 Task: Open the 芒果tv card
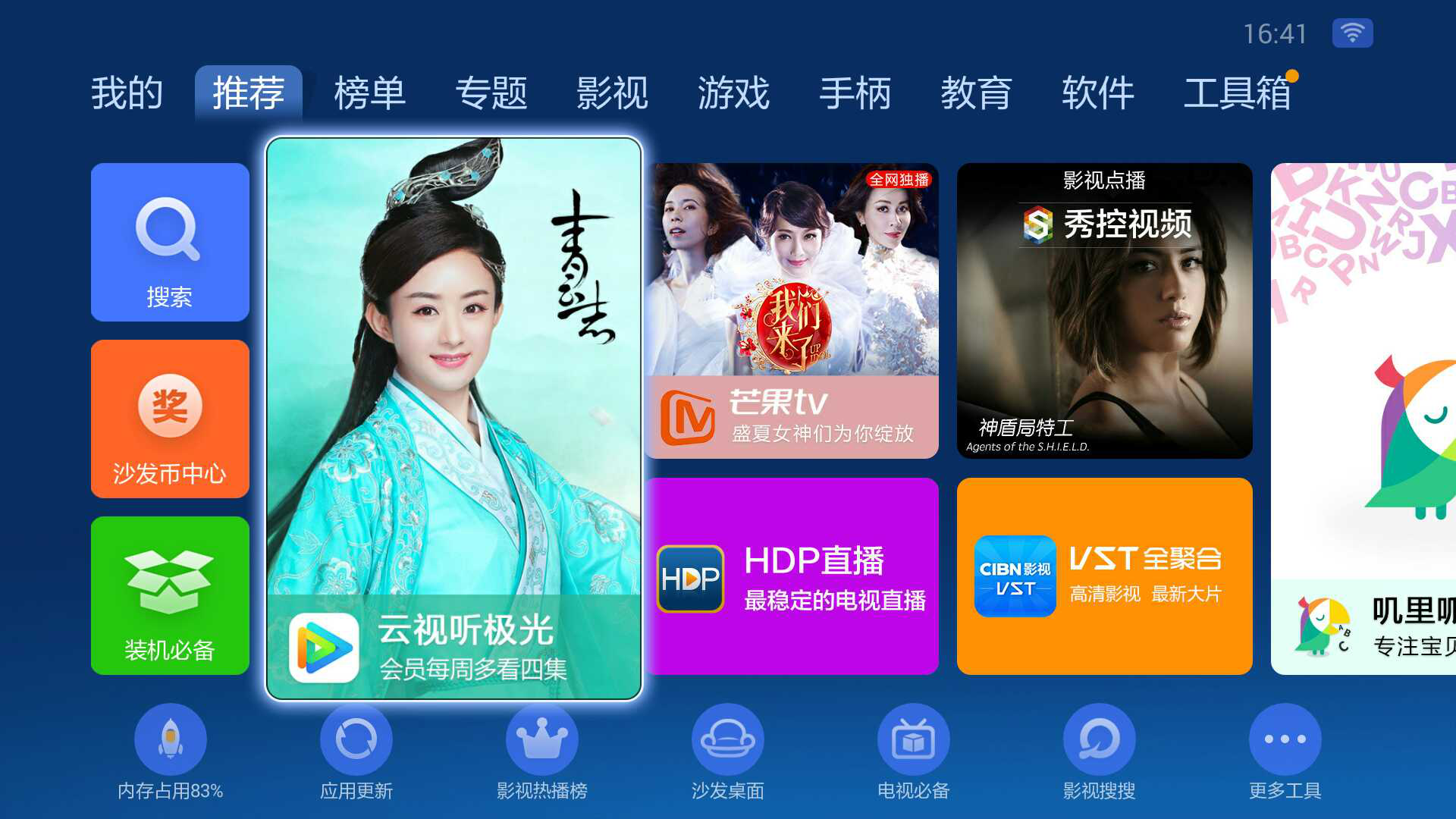coord(792,310)
